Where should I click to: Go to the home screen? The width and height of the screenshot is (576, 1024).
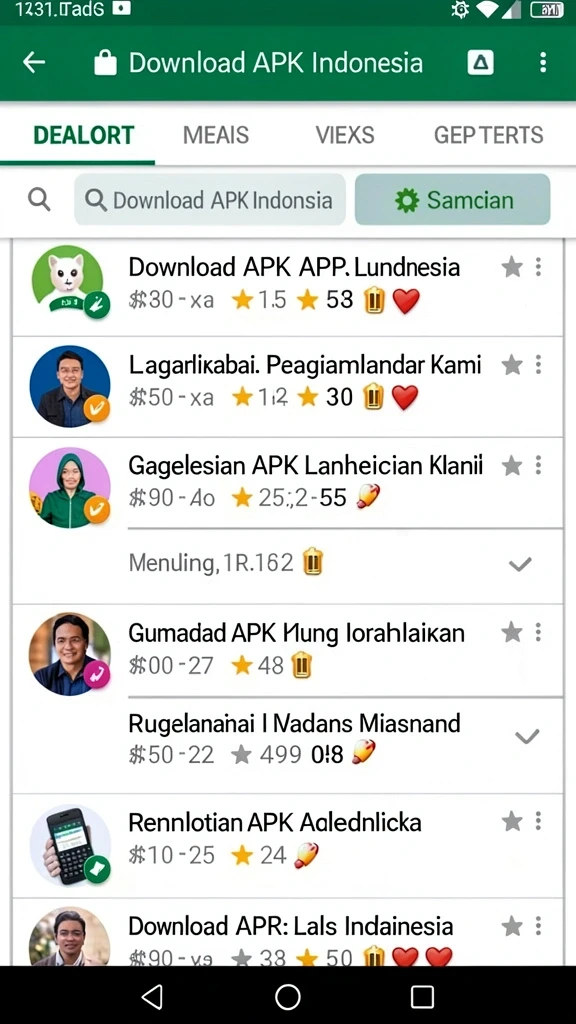point(287,997)
